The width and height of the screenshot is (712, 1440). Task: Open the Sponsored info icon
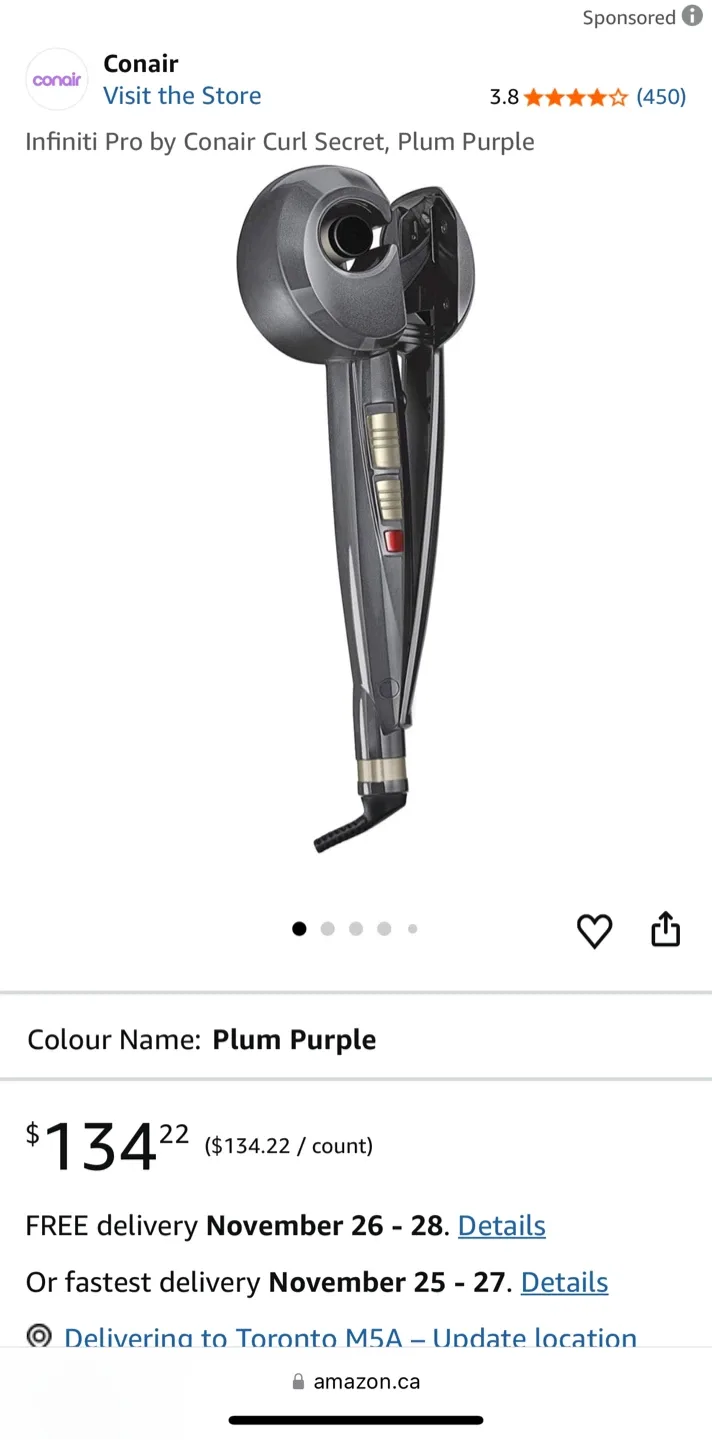click(692, 17)
